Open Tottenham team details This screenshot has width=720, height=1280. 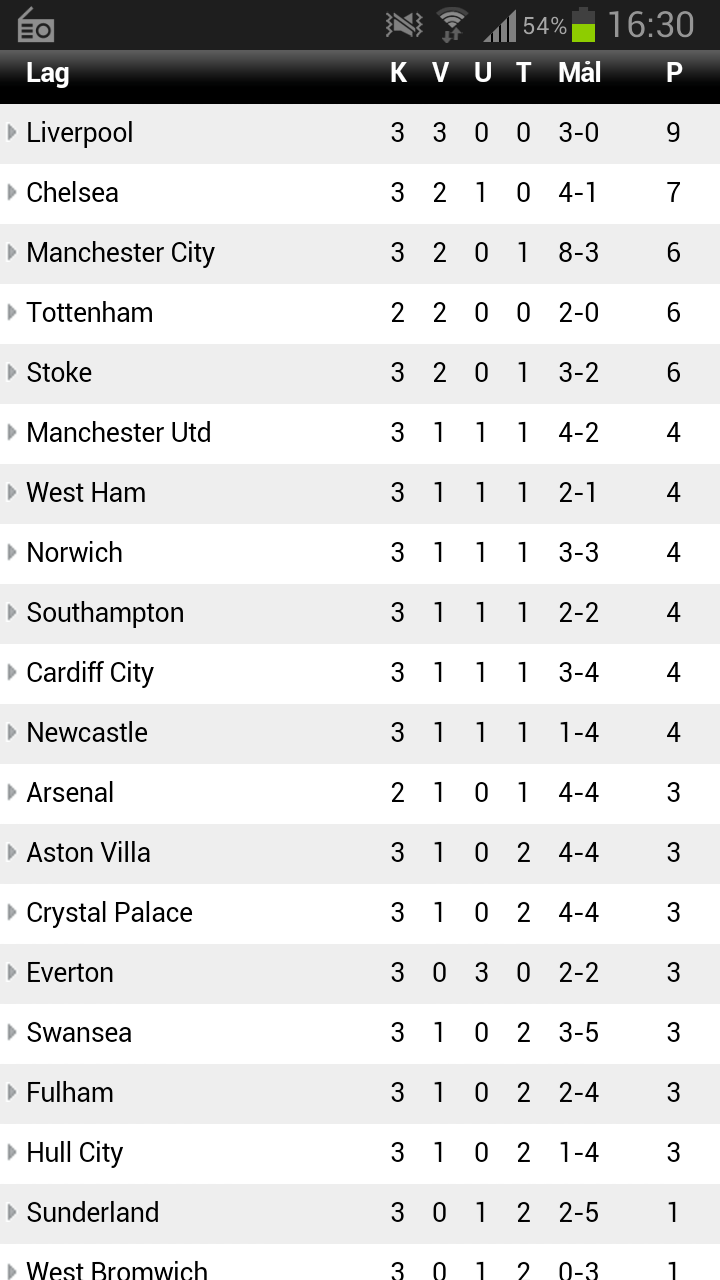click(360, 313)
